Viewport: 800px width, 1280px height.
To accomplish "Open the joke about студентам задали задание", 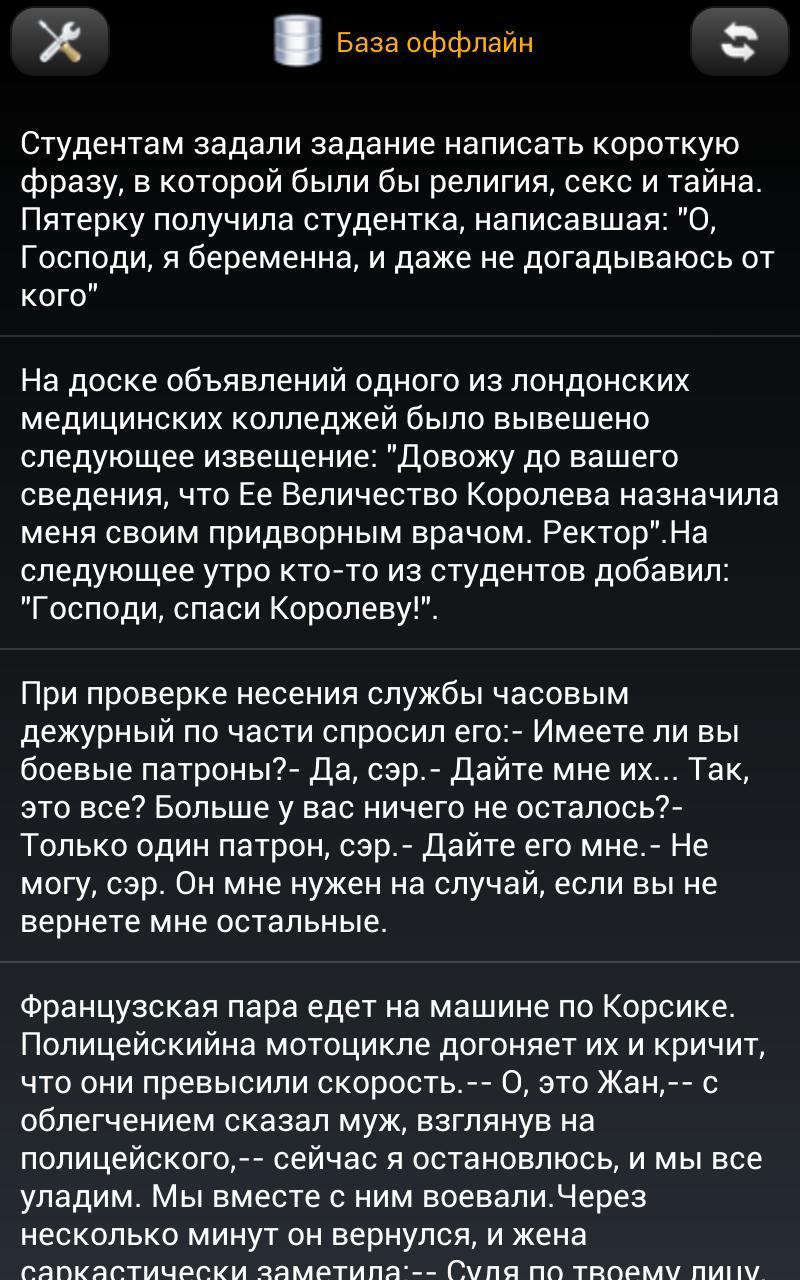I will (x=400, y=220).
